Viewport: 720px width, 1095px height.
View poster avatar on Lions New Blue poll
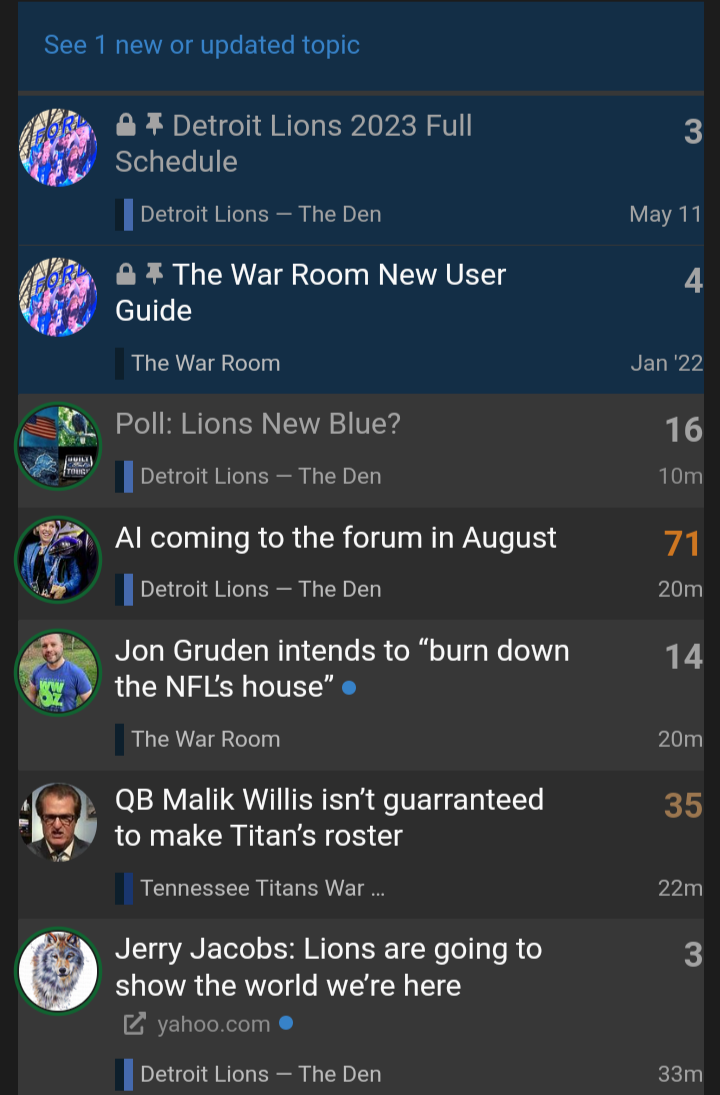pyautogui.click(x=58, y=447)
